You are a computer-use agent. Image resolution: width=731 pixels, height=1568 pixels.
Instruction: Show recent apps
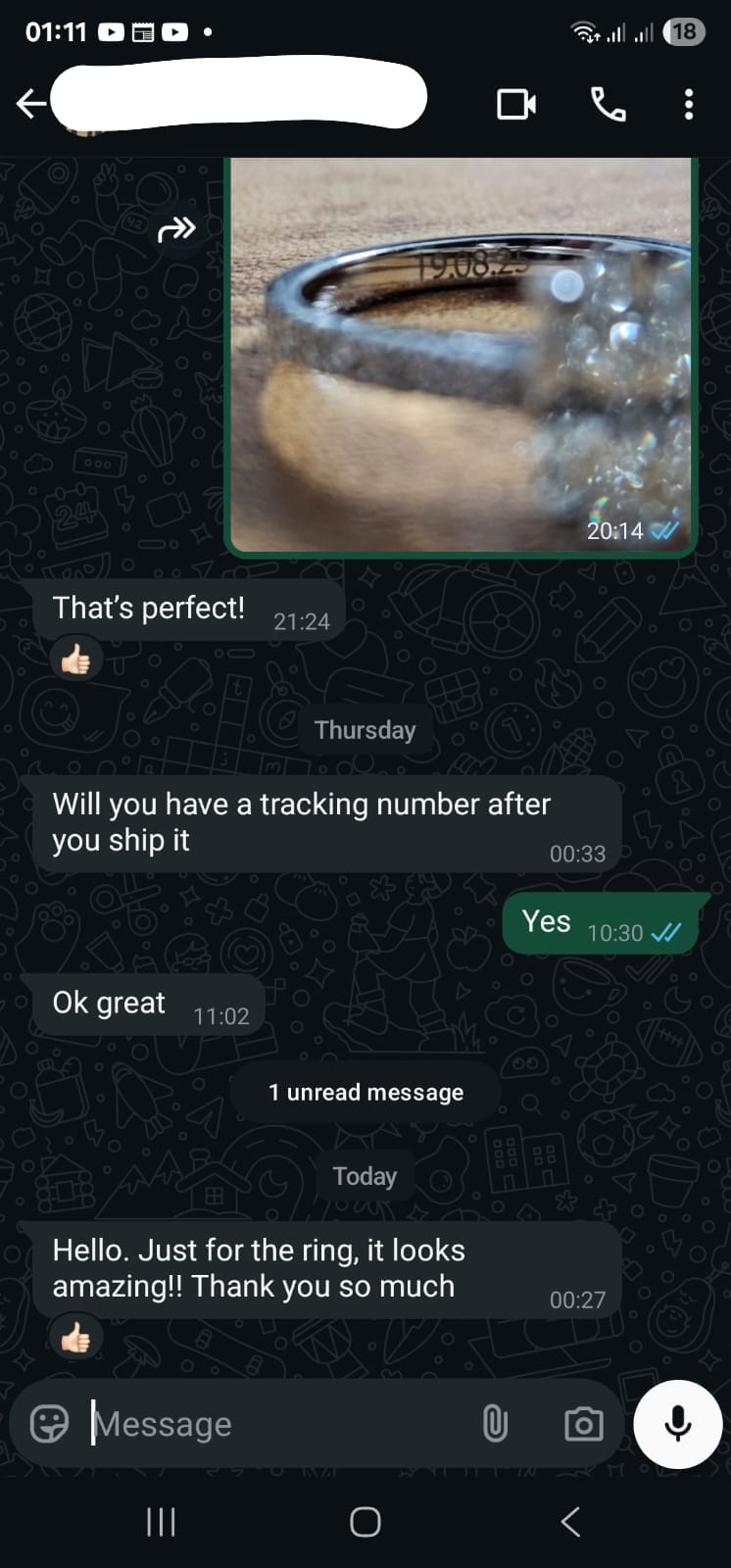161,1522
